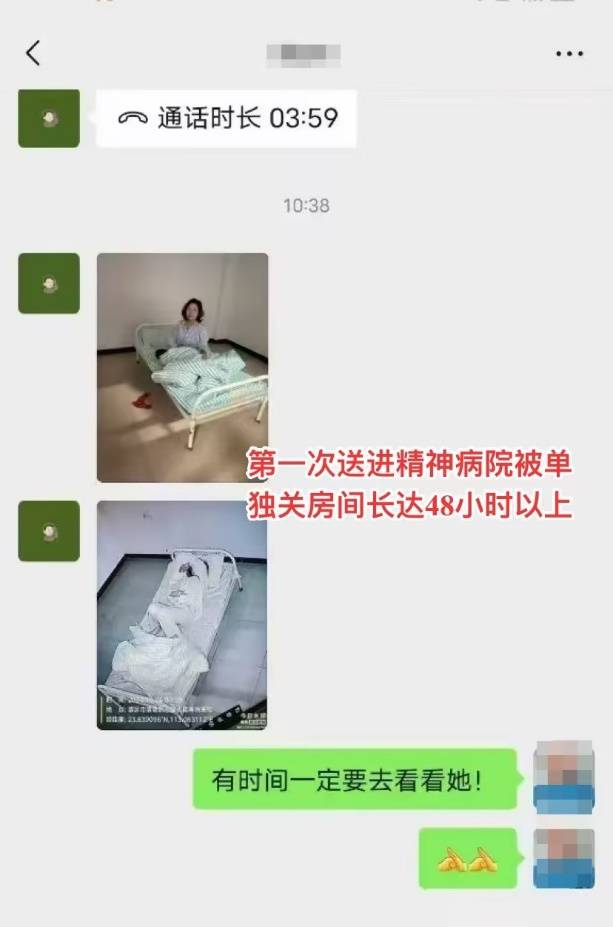Tap the 03:59 call duration message
Screen dimensions: 613x927
coord(226,118)
